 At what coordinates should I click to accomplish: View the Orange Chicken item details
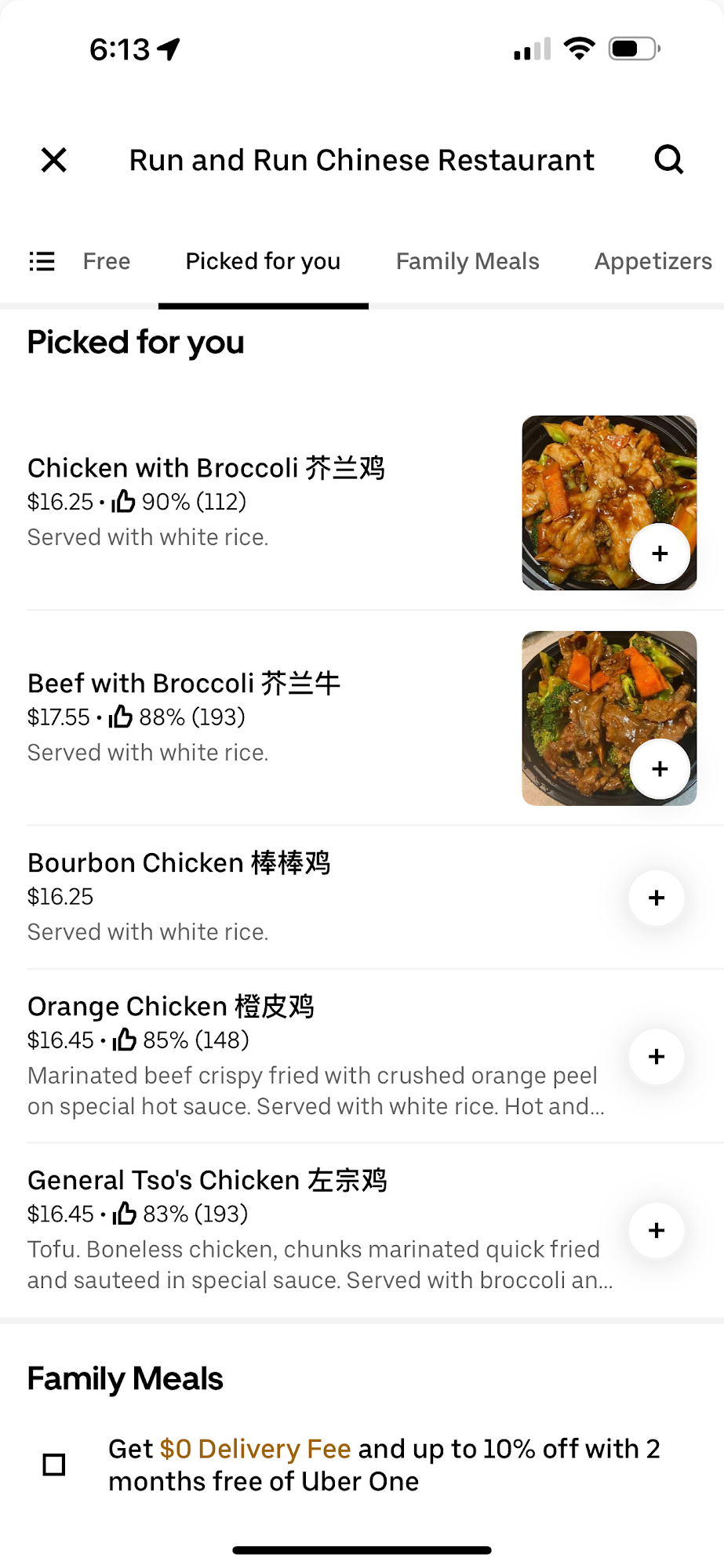coord(171,1007)
